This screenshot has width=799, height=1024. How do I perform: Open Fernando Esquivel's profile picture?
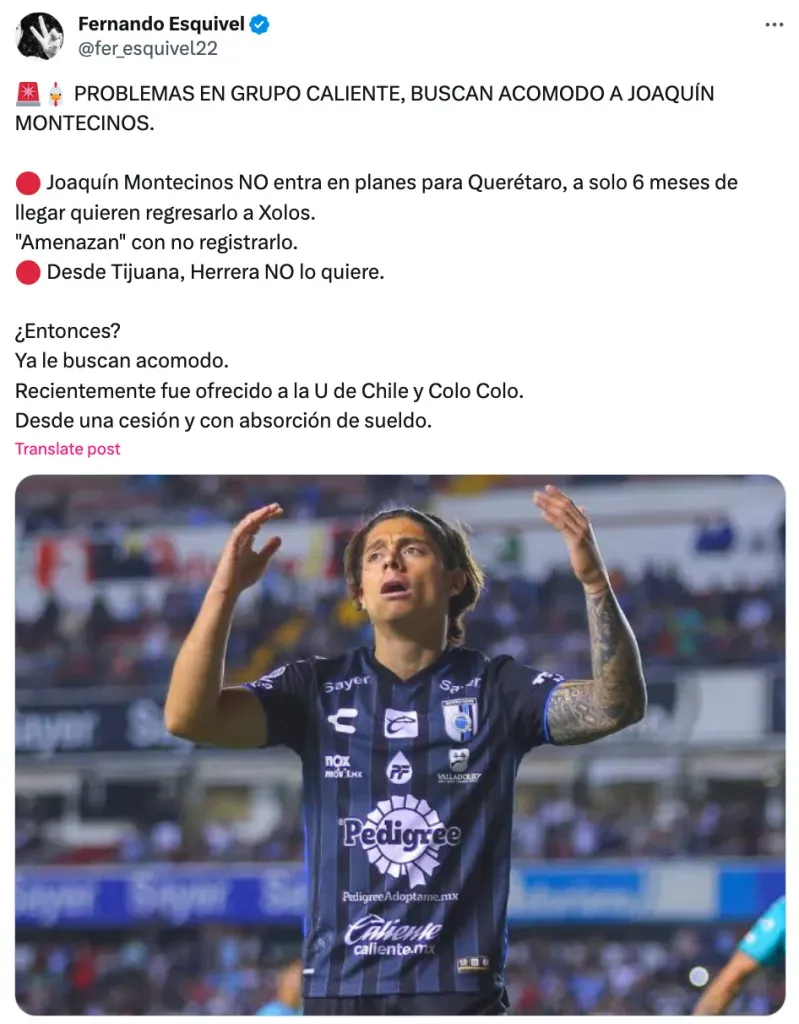(40, 36)
